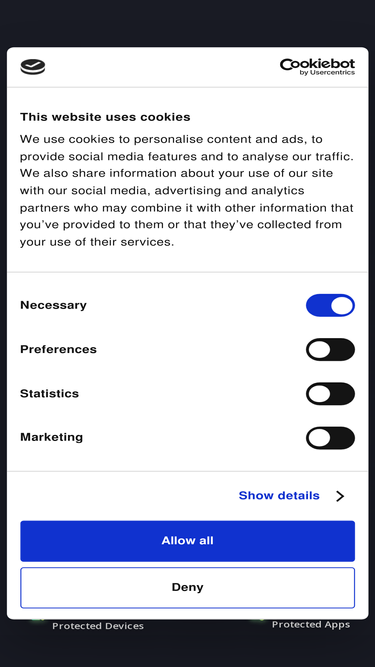The height and width of the screenshot is (667, 375).
Task: Enable the Marketing cookies toggle
Action: [330, 438]
